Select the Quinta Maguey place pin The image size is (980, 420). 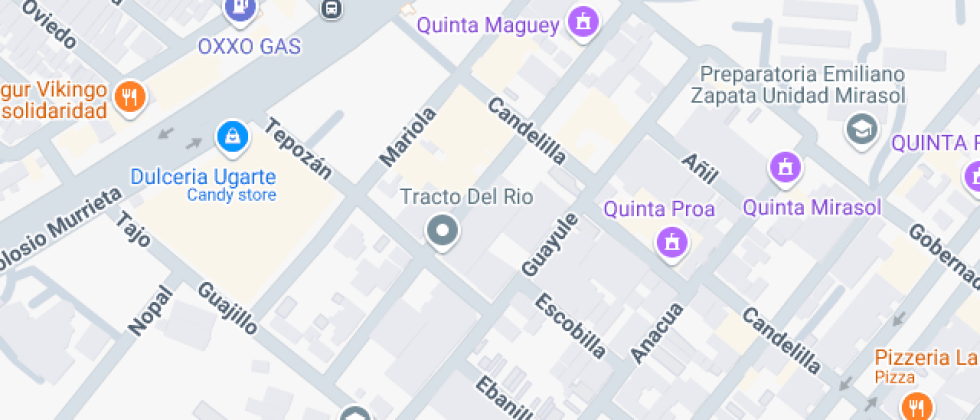pyautogui.click(x=584, y=24)
